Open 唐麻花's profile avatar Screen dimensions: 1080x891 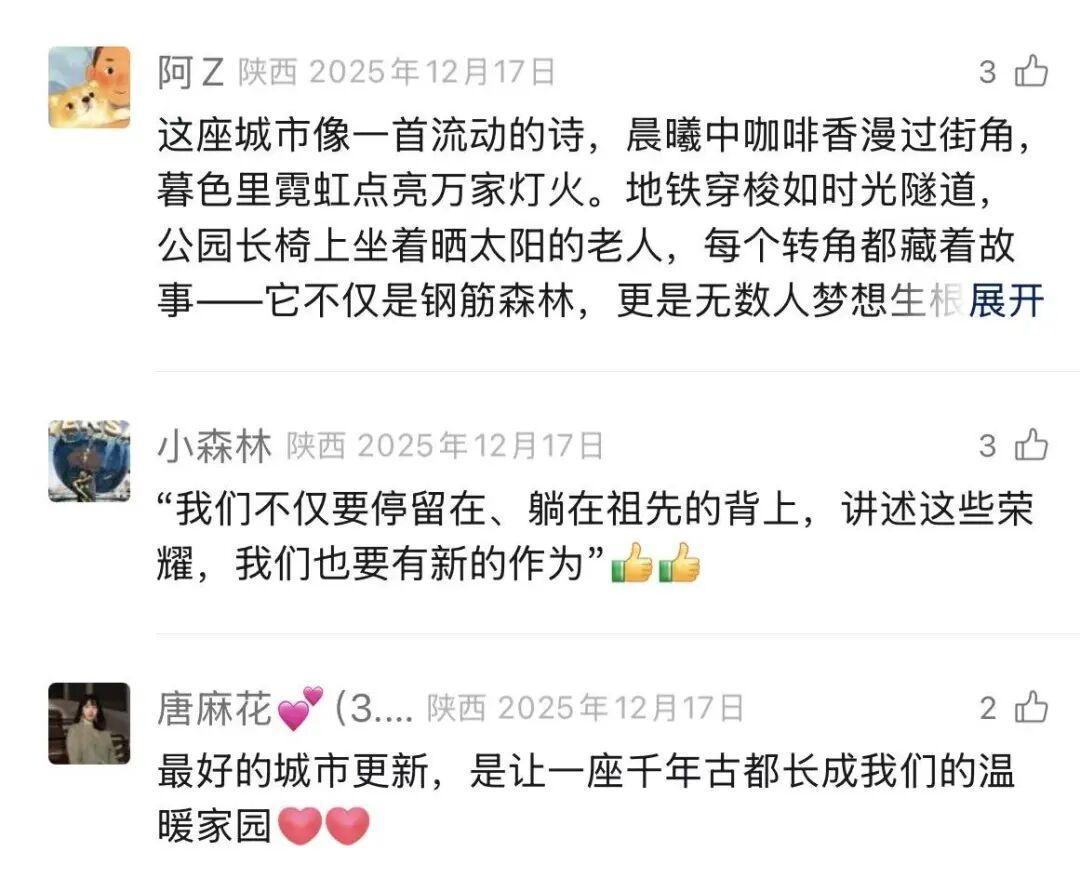89,724
